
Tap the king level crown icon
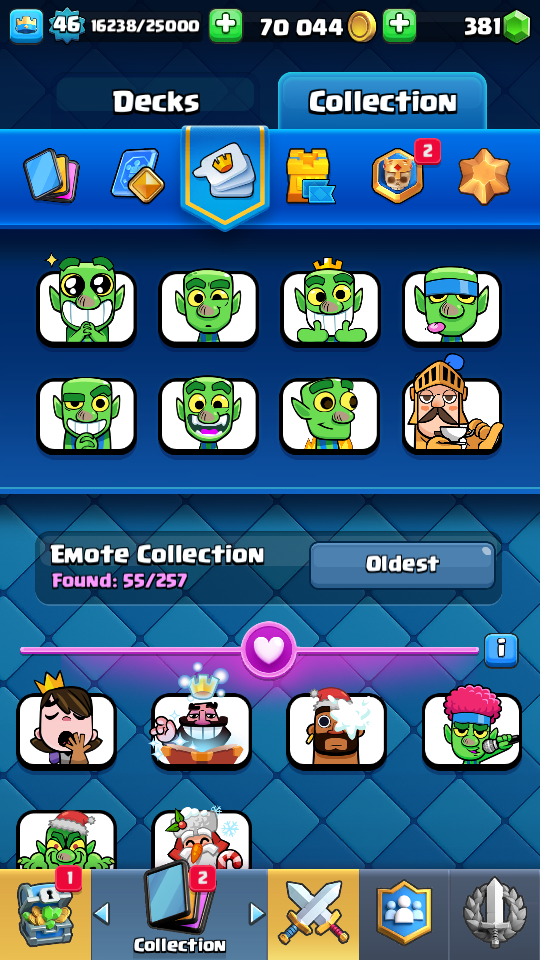(x=26, y=26)
